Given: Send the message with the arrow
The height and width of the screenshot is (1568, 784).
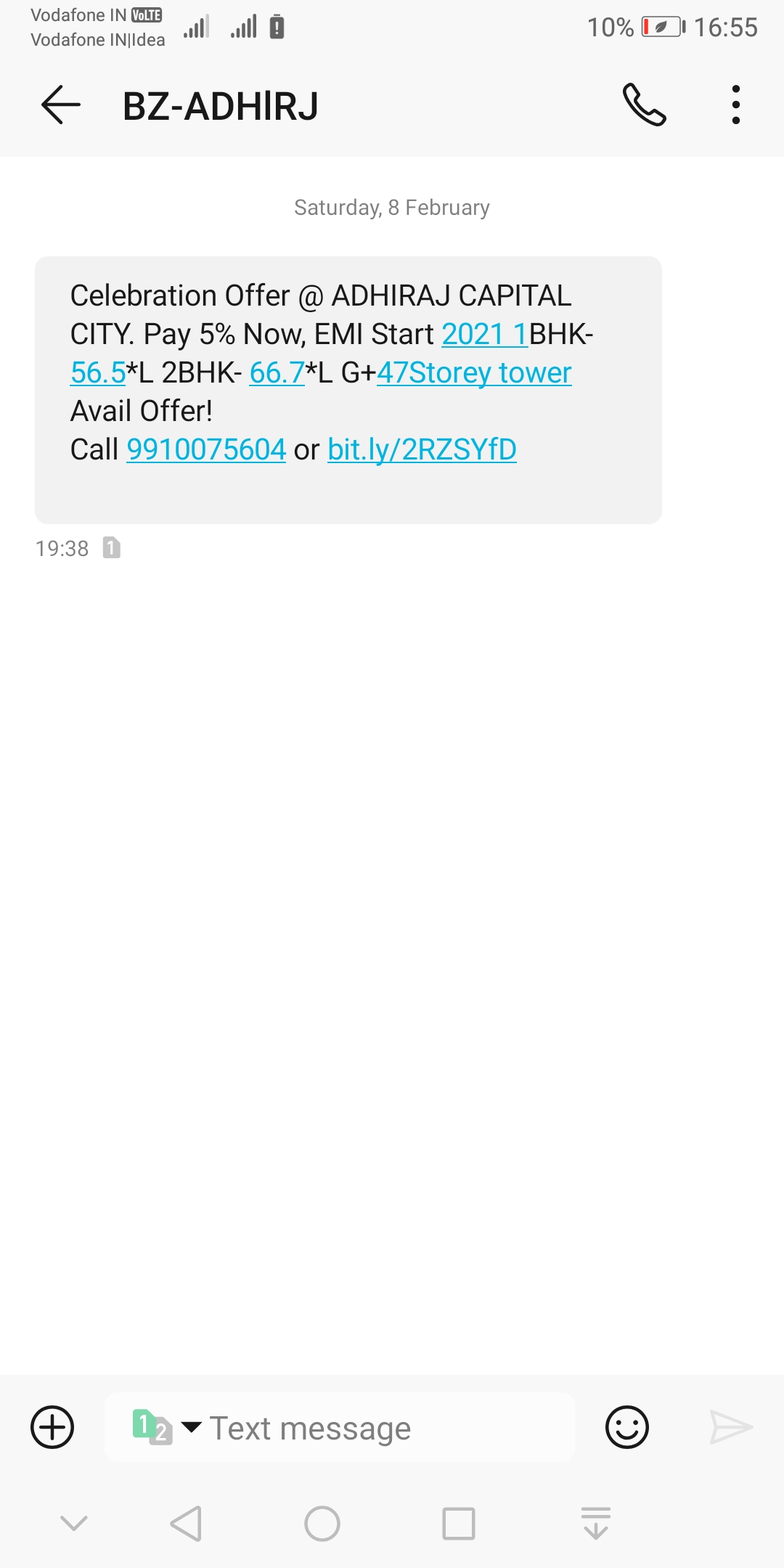Looking at the screenshot, I should pyautogui.click(x=730, y=1427).
